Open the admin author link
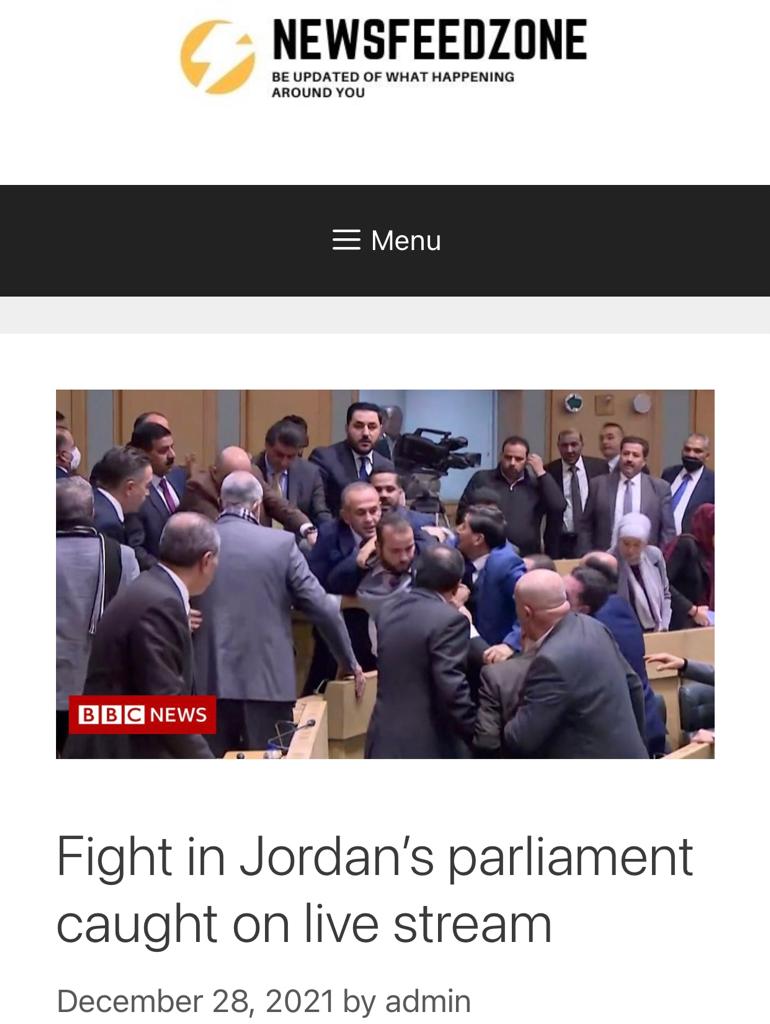The height and width of the screenshot is (1024, 770). 427,1001
